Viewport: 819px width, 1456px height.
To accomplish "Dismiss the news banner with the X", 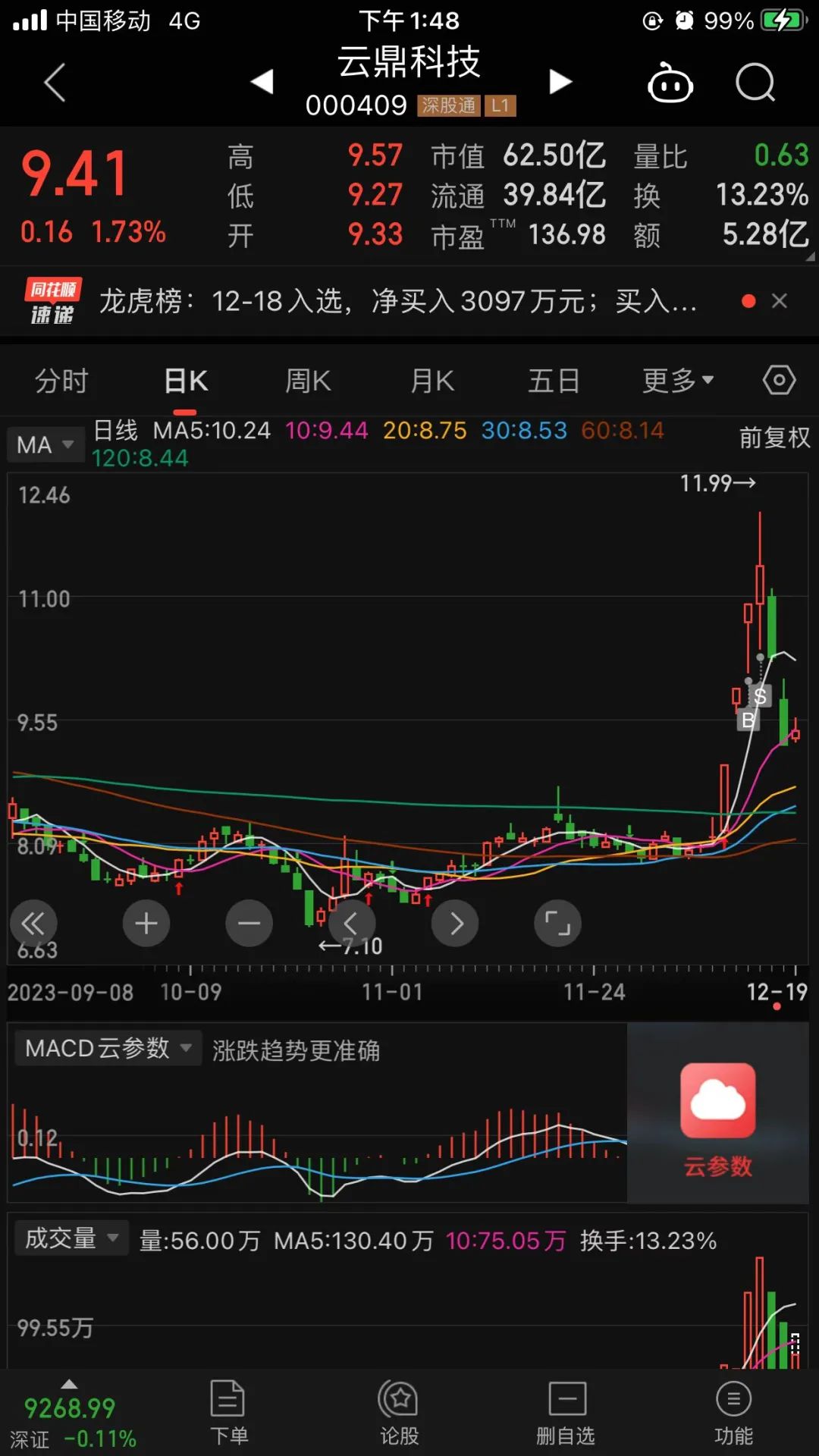I will tap(780, 301).
